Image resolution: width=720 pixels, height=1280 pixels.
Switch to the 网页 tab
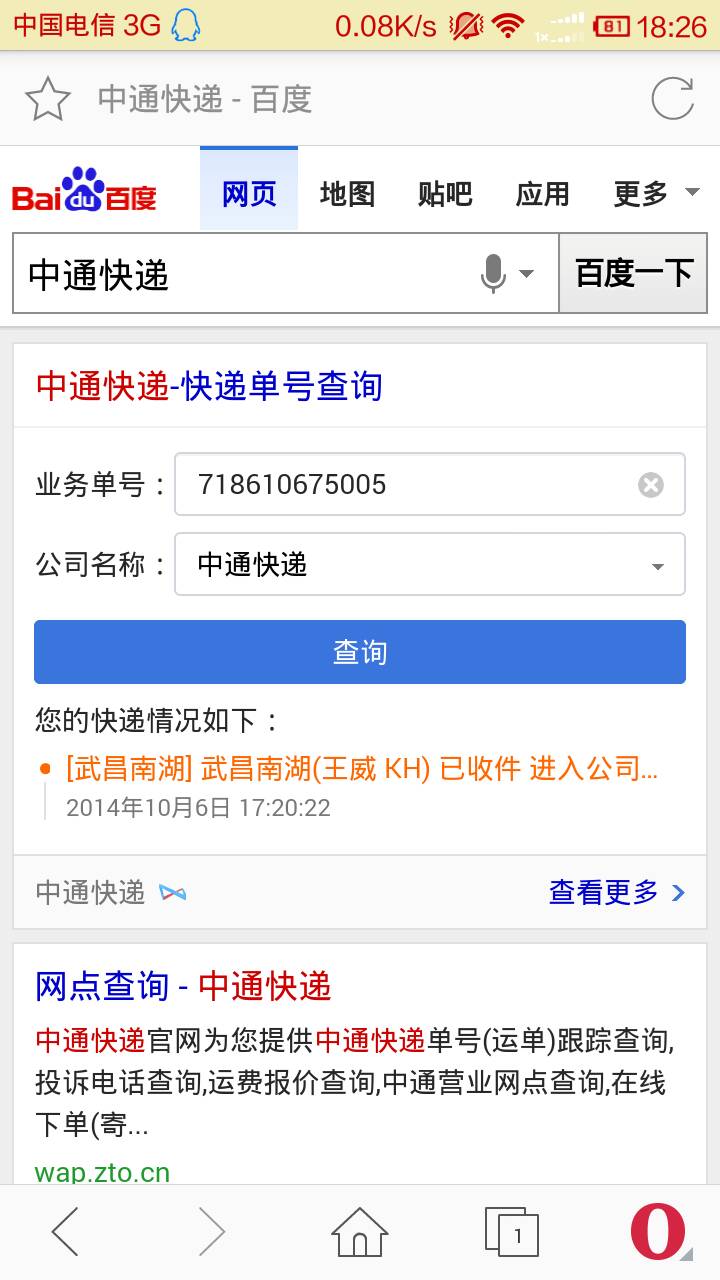click(x=248, y=192)
